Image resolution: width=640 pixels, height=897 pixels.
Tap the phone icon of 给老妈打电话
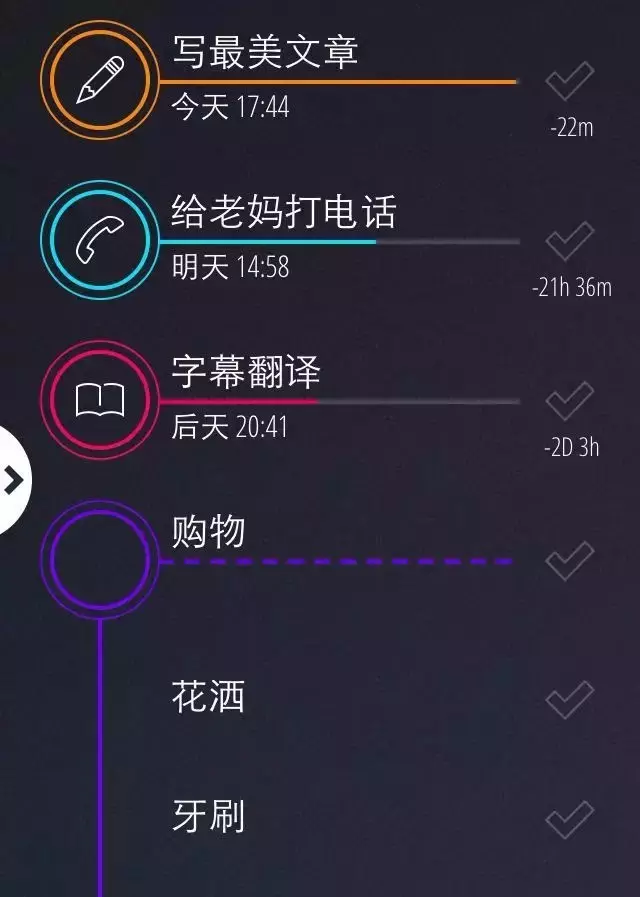click(99, 240)
